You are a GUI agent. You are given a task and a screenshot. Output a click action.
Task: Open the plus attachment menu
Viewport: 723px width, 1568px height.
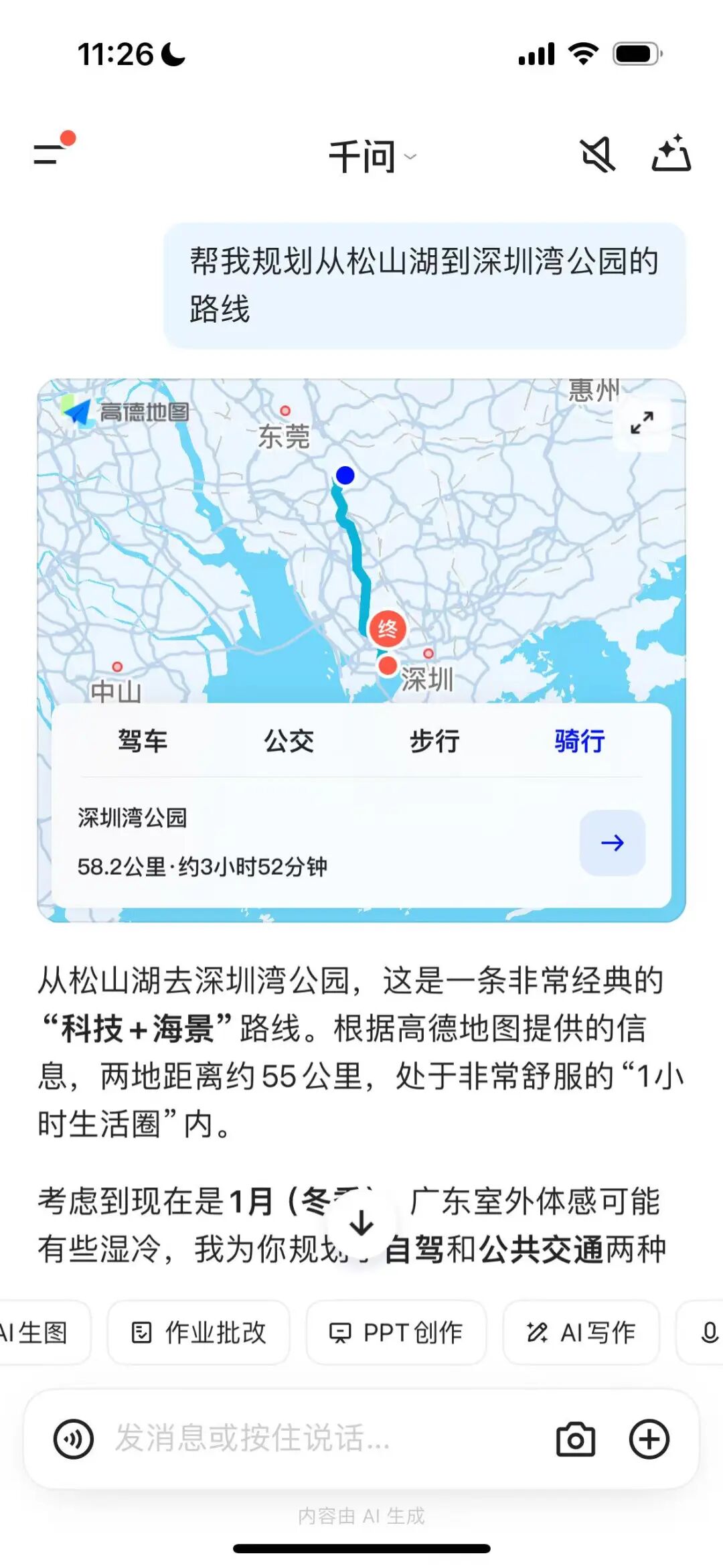point(649,1439)
